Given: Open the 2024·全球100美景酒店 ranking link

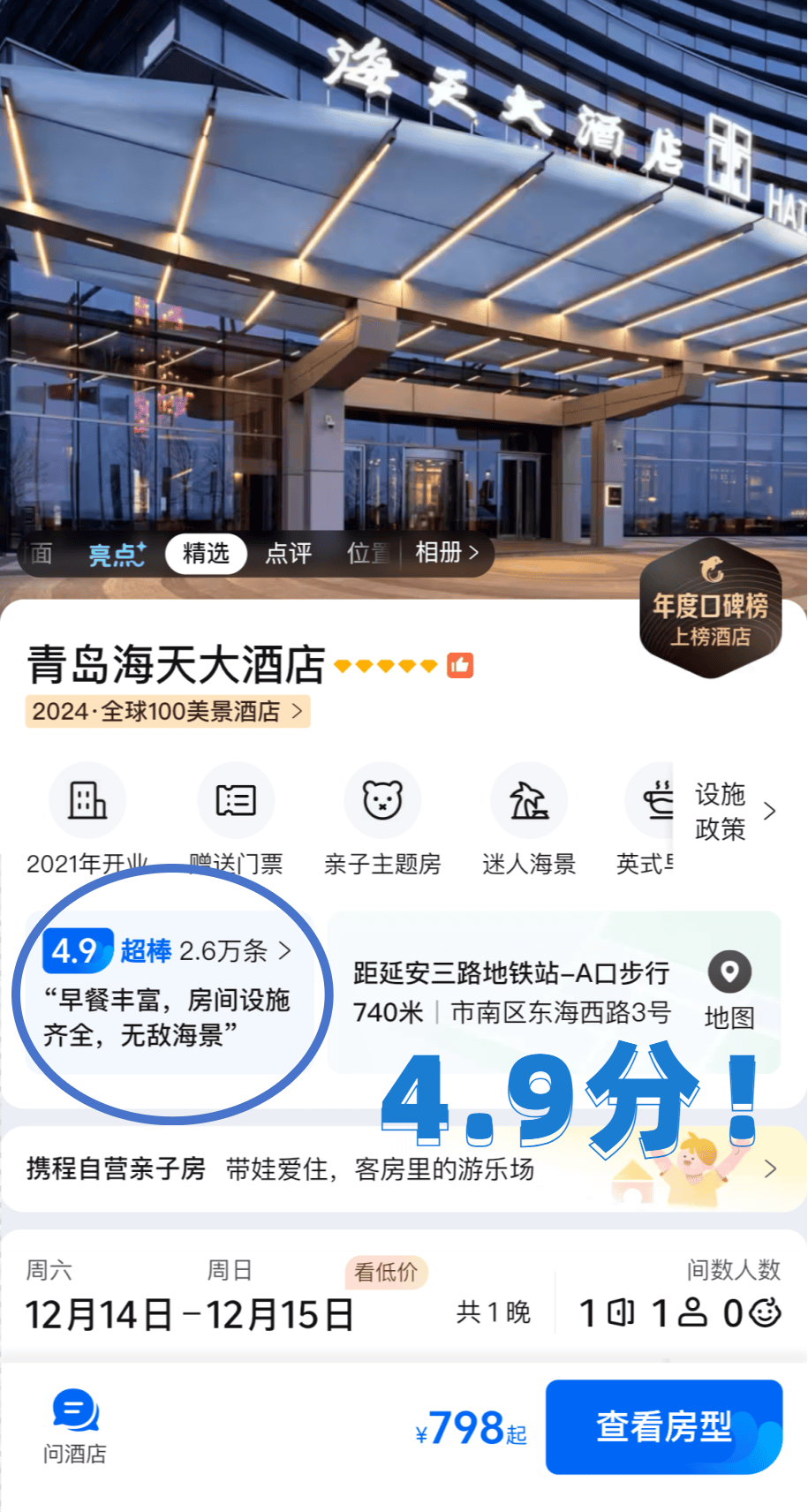Looking at the screenshot, I should (x=168, y=711).
